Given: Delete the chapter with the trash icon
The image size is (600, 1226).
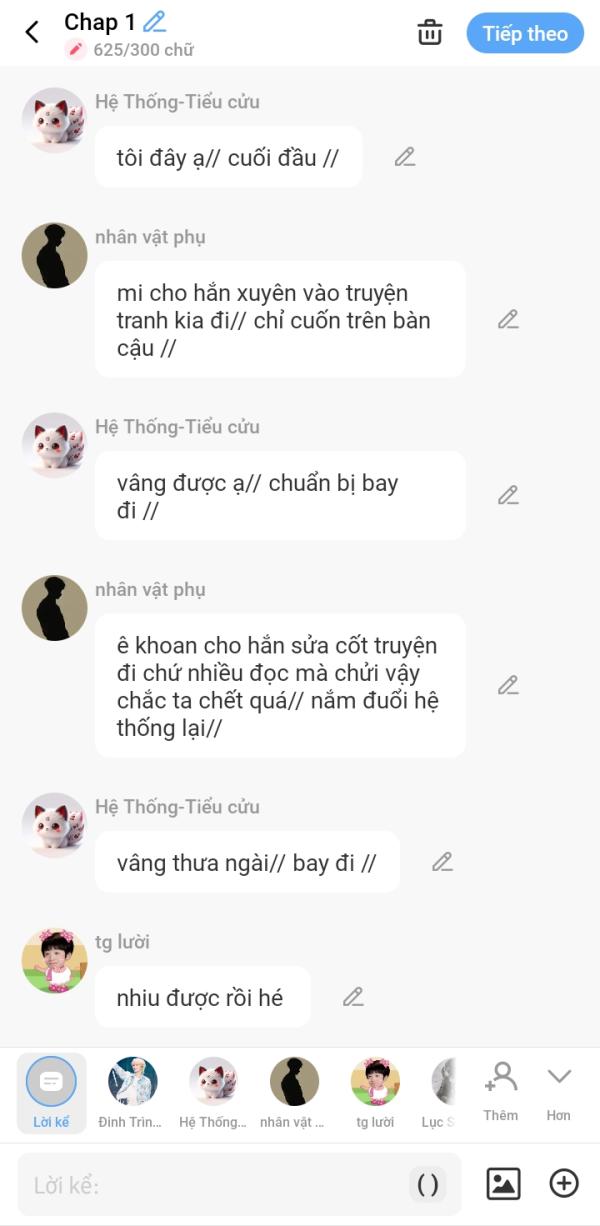Looking at the screenshot, I should pyautogui.click(x=430, y=33).
